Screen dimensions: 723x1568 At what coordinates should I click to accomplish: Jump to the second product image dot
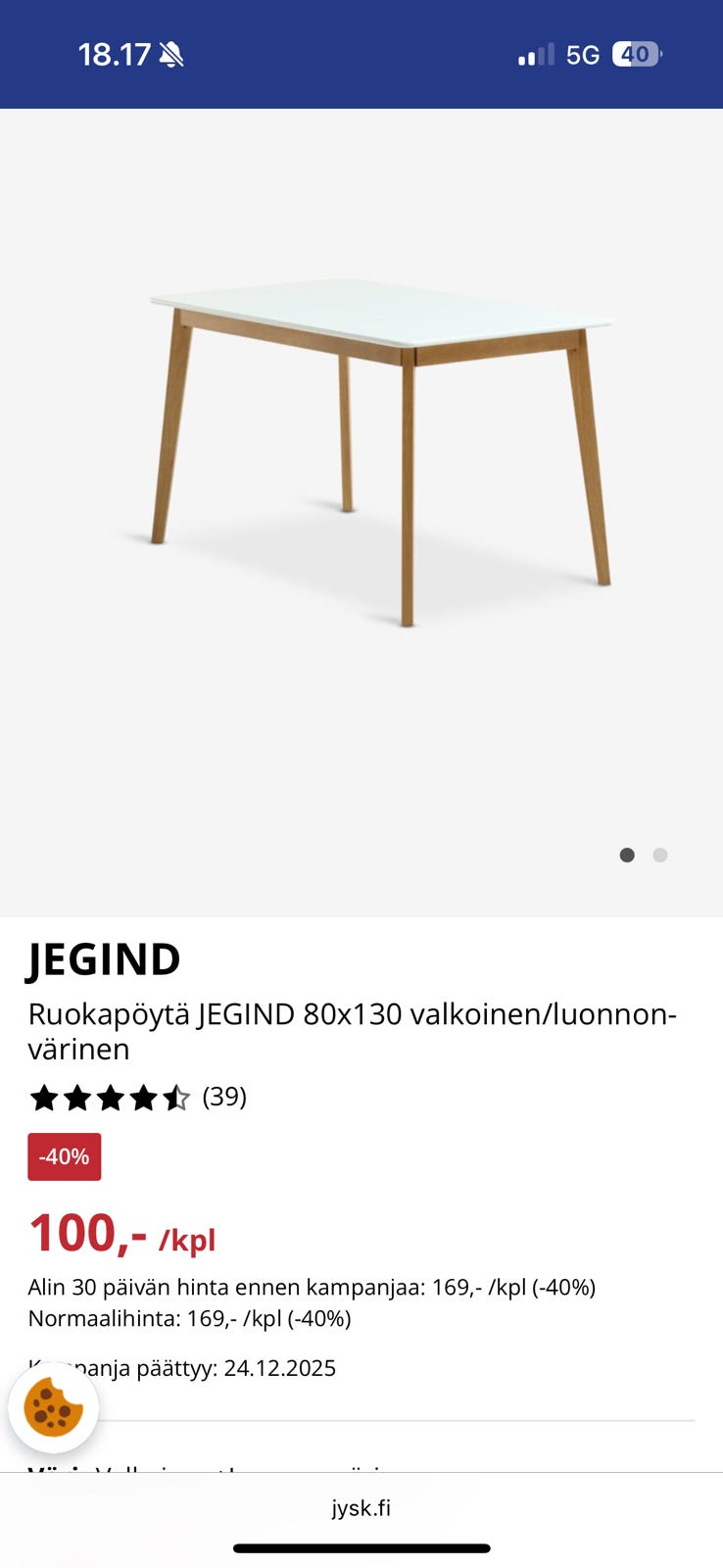(x=660, y=855)
